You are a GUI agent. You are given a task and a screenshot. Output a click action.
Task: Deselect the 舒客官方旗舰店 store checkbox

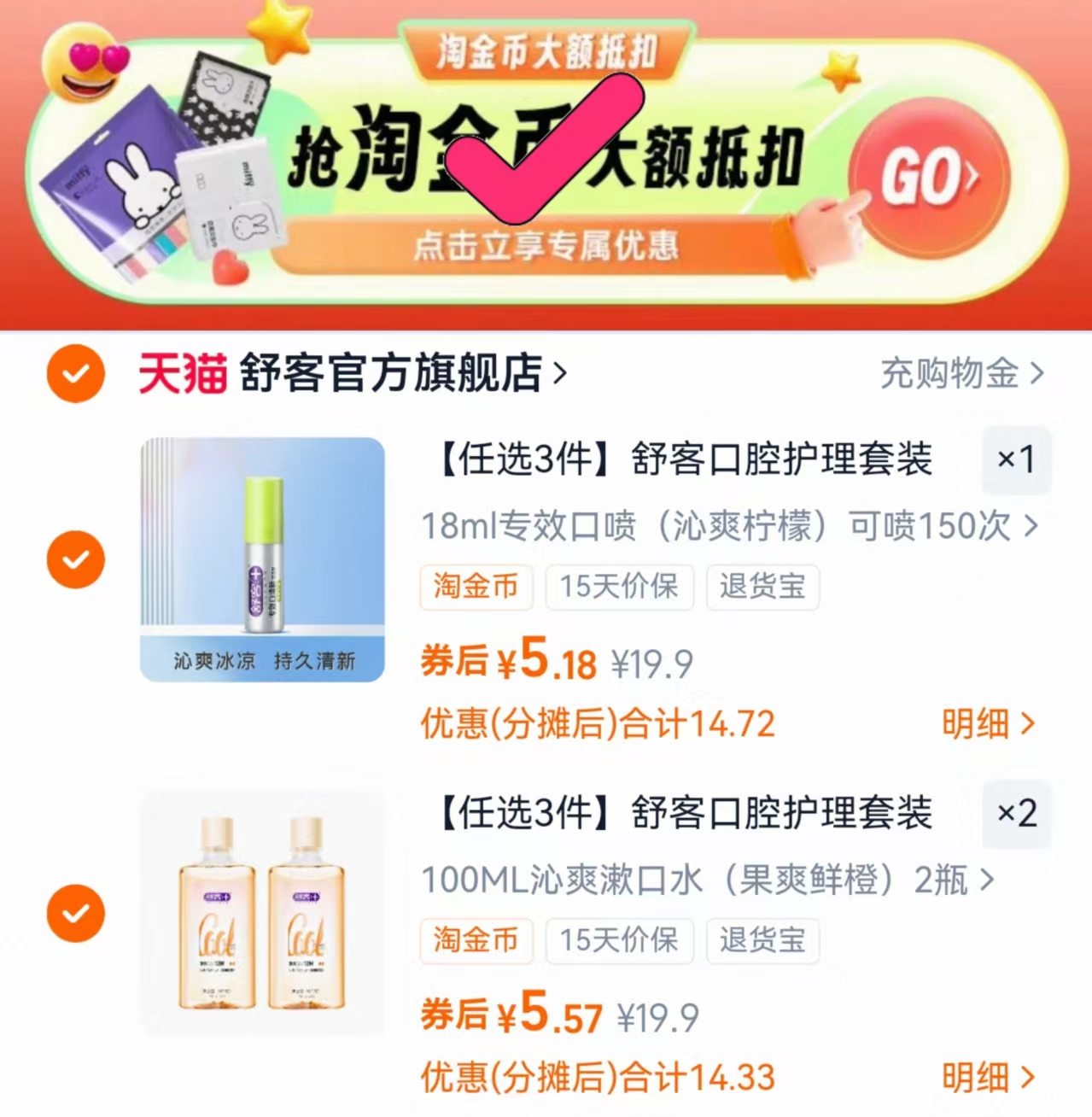[75, 373]
